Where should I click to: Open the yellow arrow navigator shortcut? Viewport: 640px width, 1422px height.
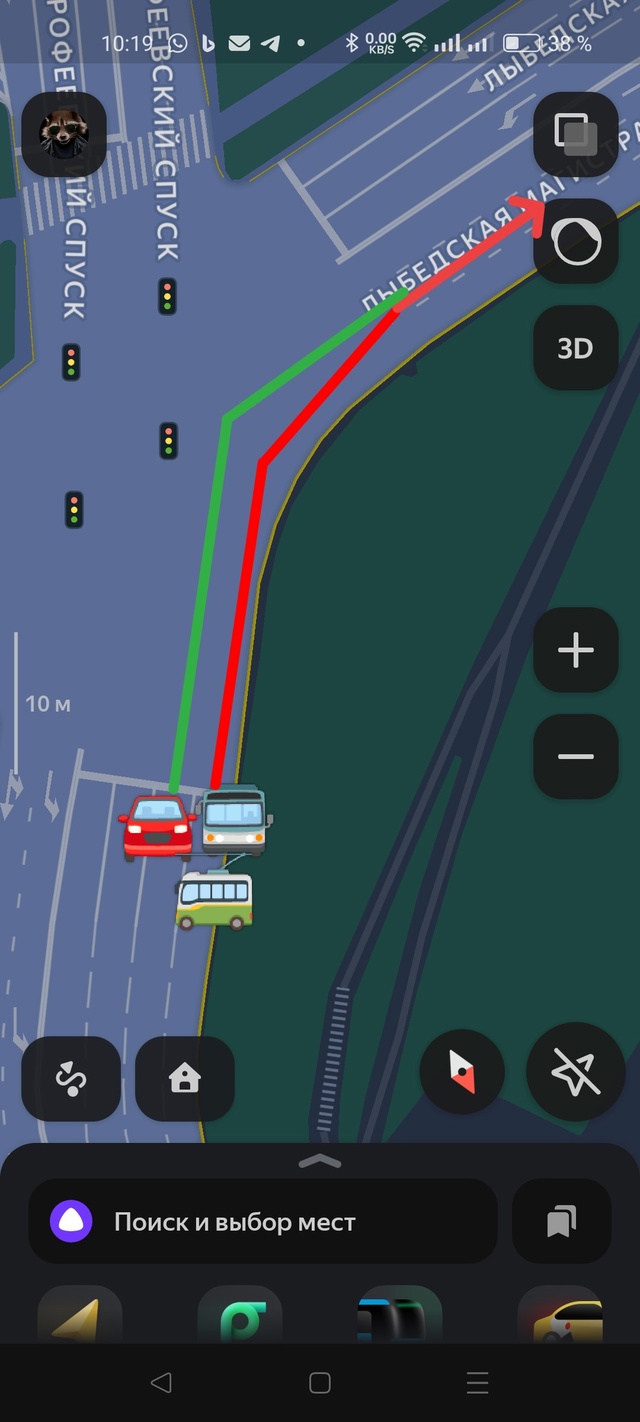pos(80,1315)
